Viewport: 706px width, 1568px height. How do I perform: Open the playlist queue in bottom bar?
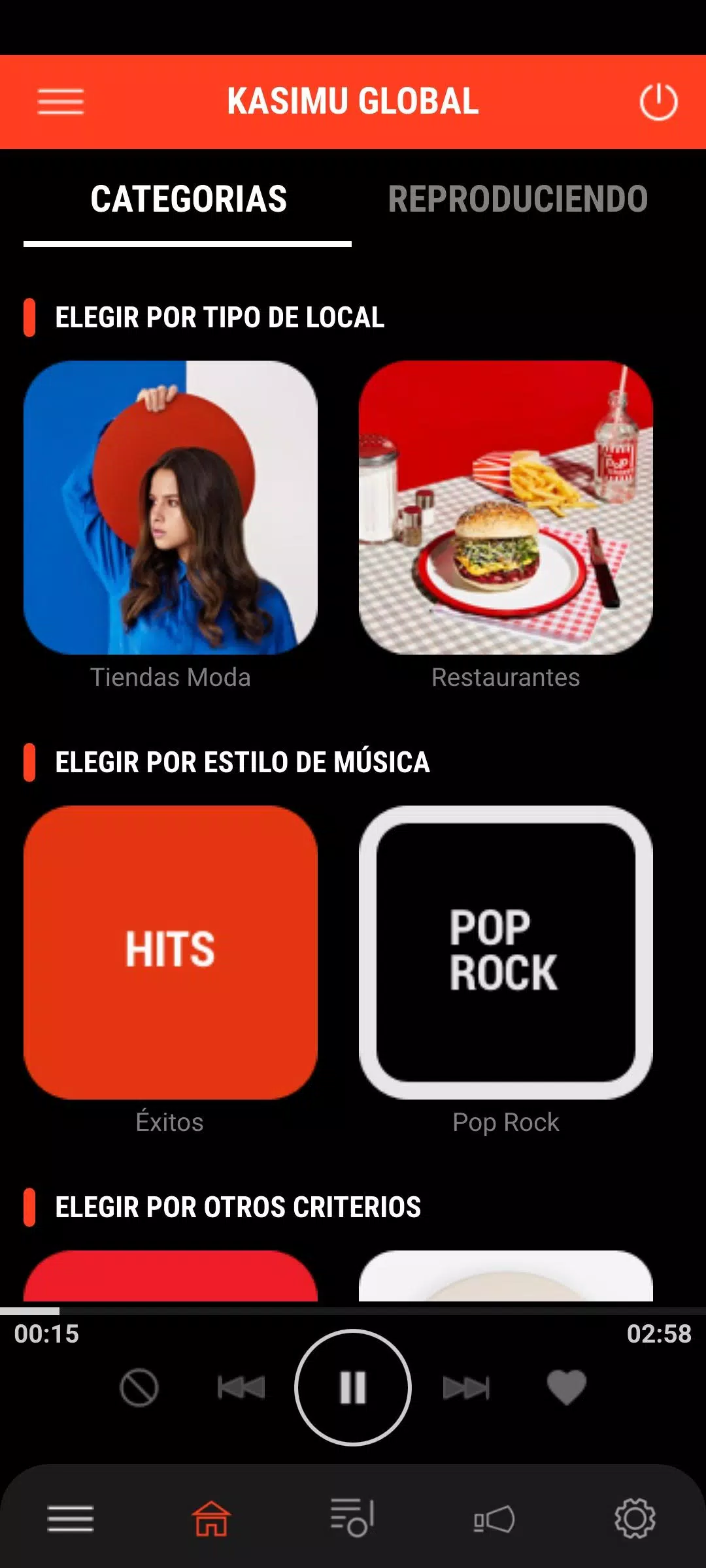(352, 1518)
